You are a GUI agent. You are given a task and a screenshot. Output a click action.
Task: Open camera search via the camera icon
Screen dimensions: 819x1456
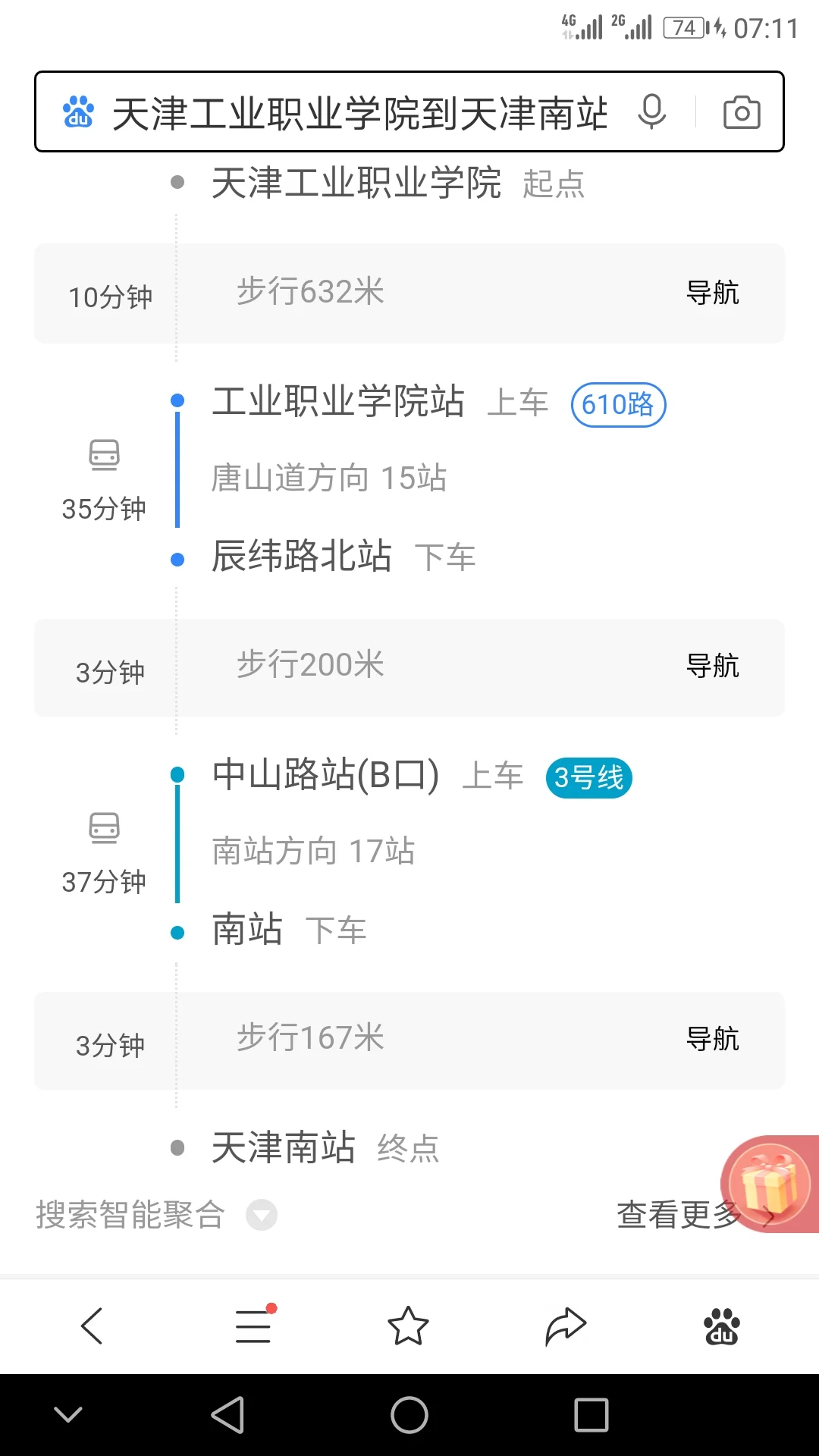tap(741, 112)
